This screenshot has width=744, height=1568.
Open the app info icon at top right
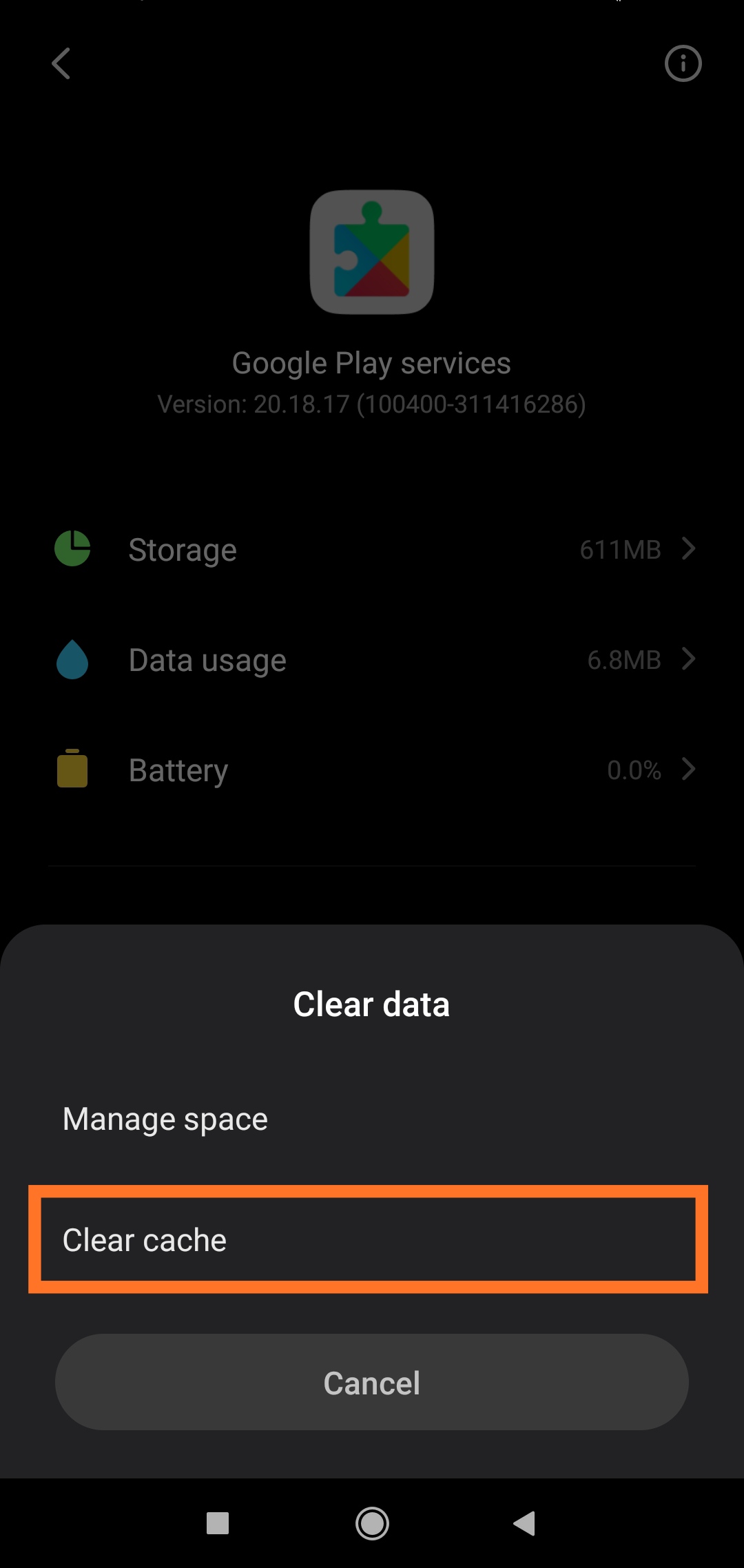[683, 63]
